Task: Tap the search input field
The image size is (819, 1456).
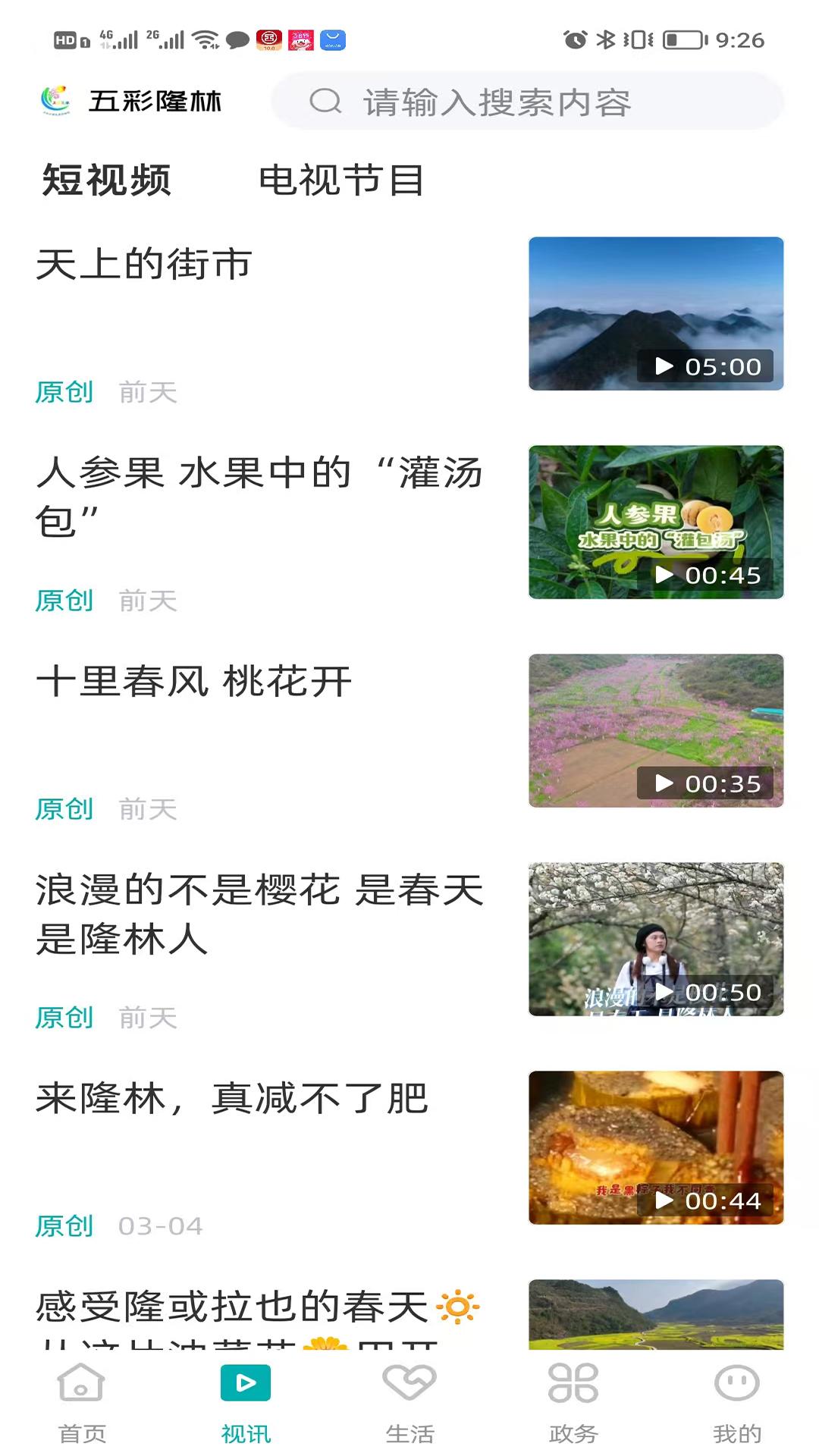Action: click(531, 102)
